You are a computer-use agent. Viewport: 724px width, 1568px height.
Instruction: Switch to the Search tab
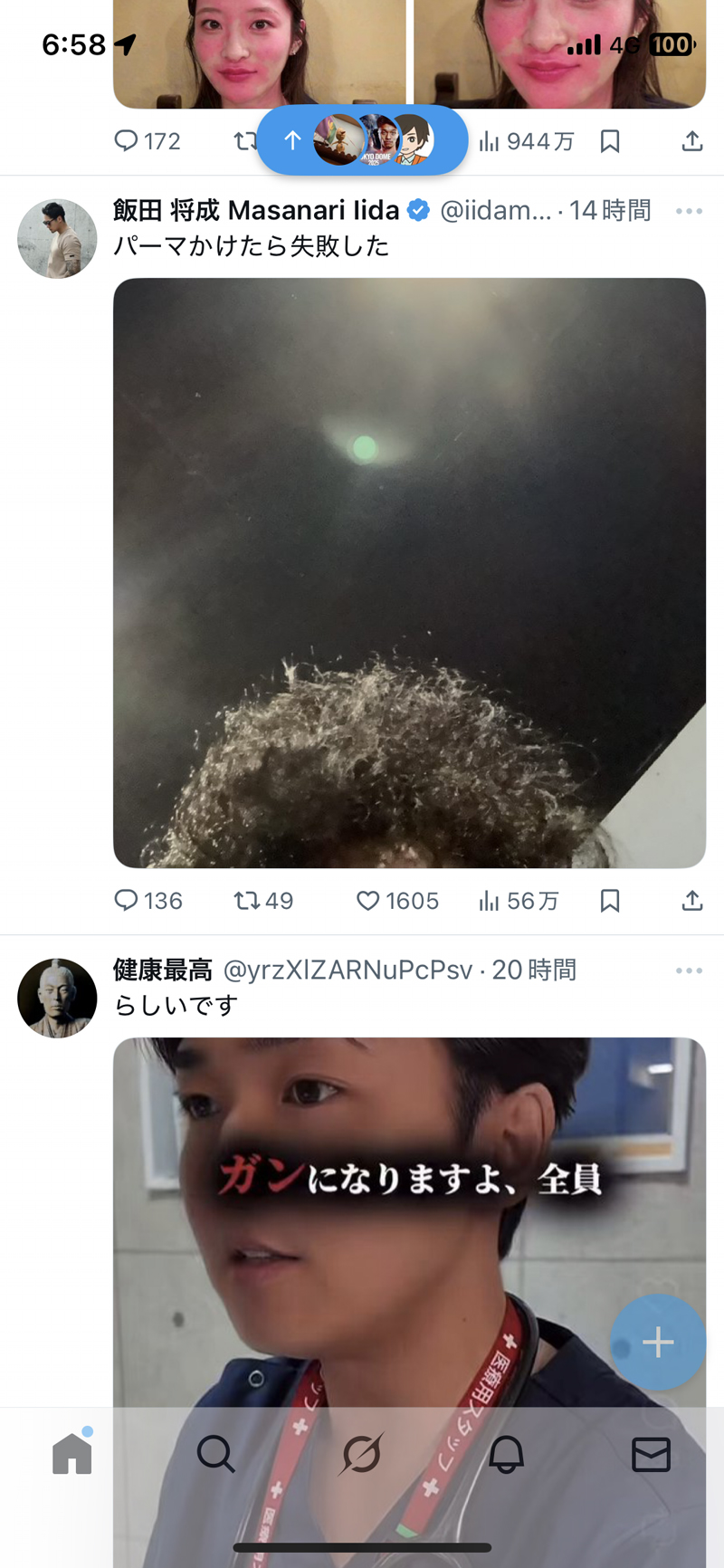[216, 1454]
